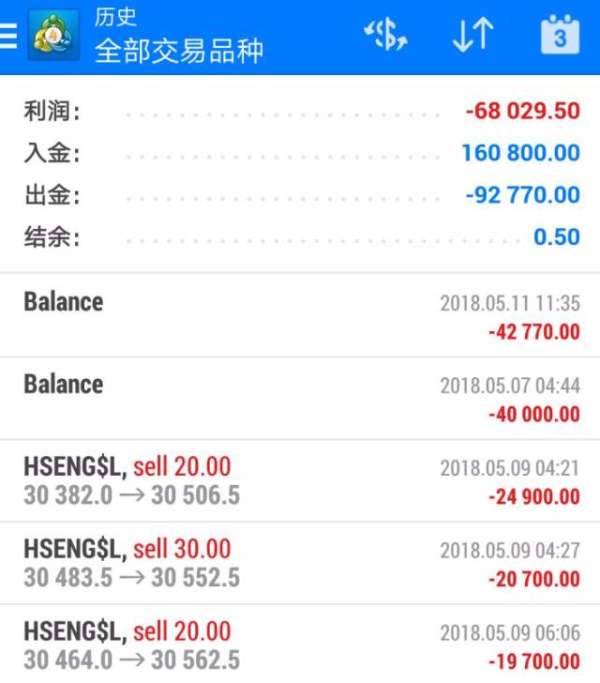Select the trading symbol filter icon
Viewport: 600px width, 683px height.
[x=385, y=36]
